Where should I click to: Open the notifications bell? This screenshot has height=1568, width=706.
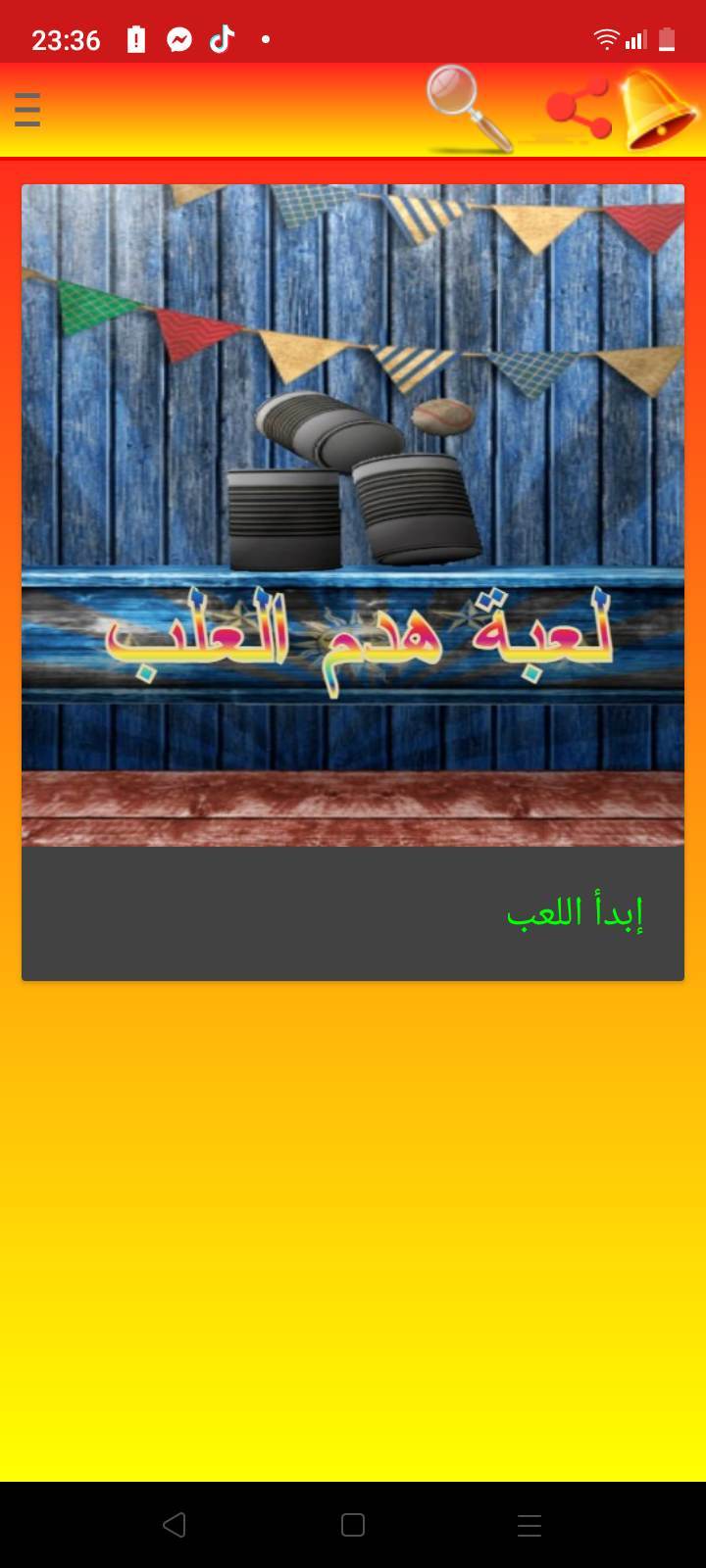pyautogui.click(x=660, y=109)
